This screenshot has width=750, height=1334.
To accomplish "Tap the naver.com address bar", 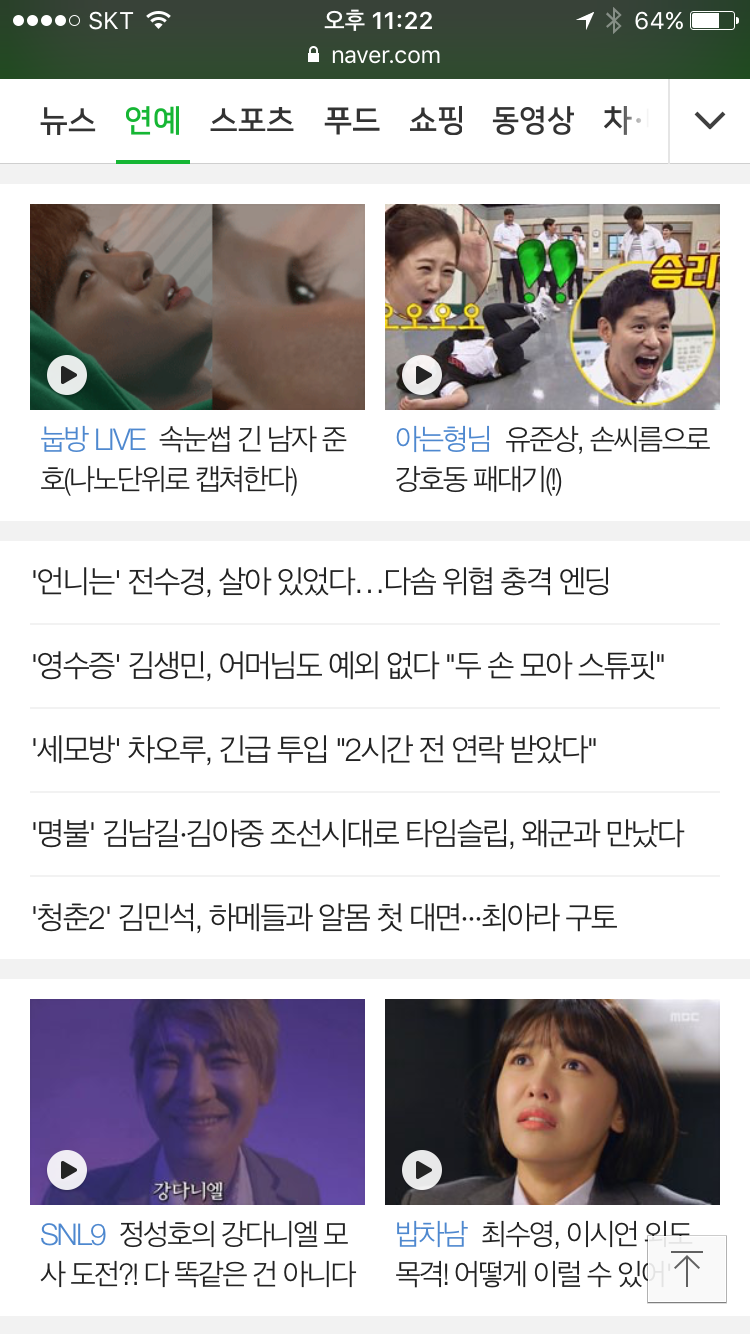I will tap(375, 56).
